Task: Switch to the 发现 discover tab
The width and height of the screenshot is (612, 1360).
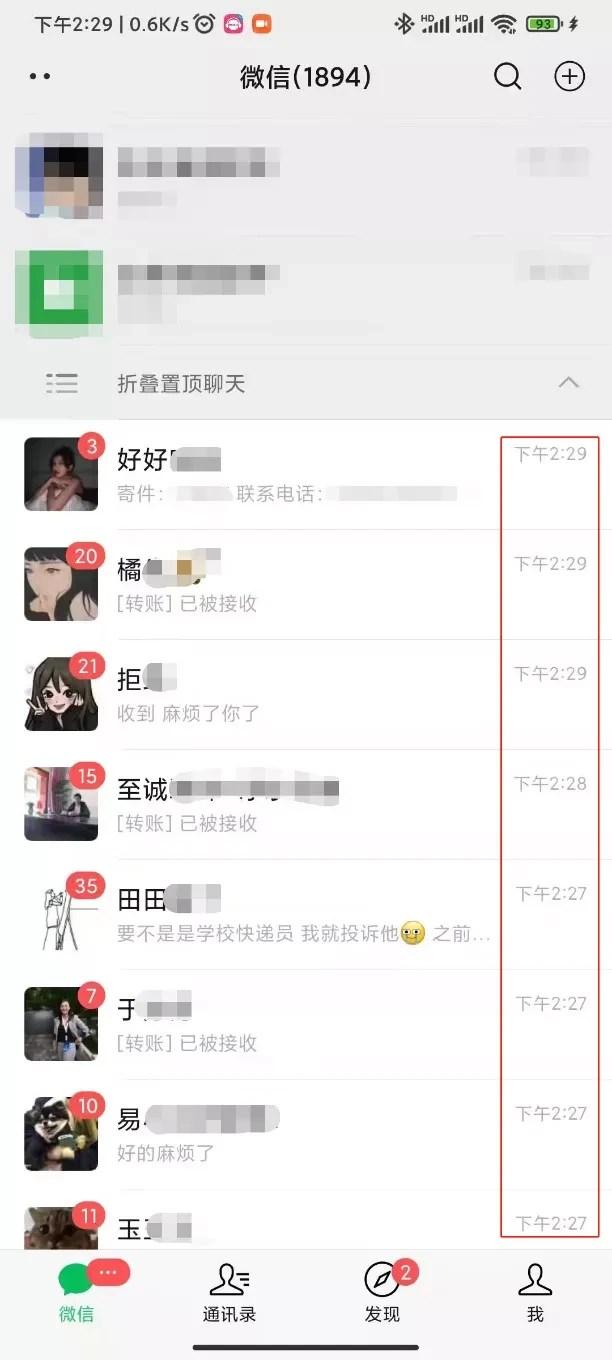Action: 382,1293
